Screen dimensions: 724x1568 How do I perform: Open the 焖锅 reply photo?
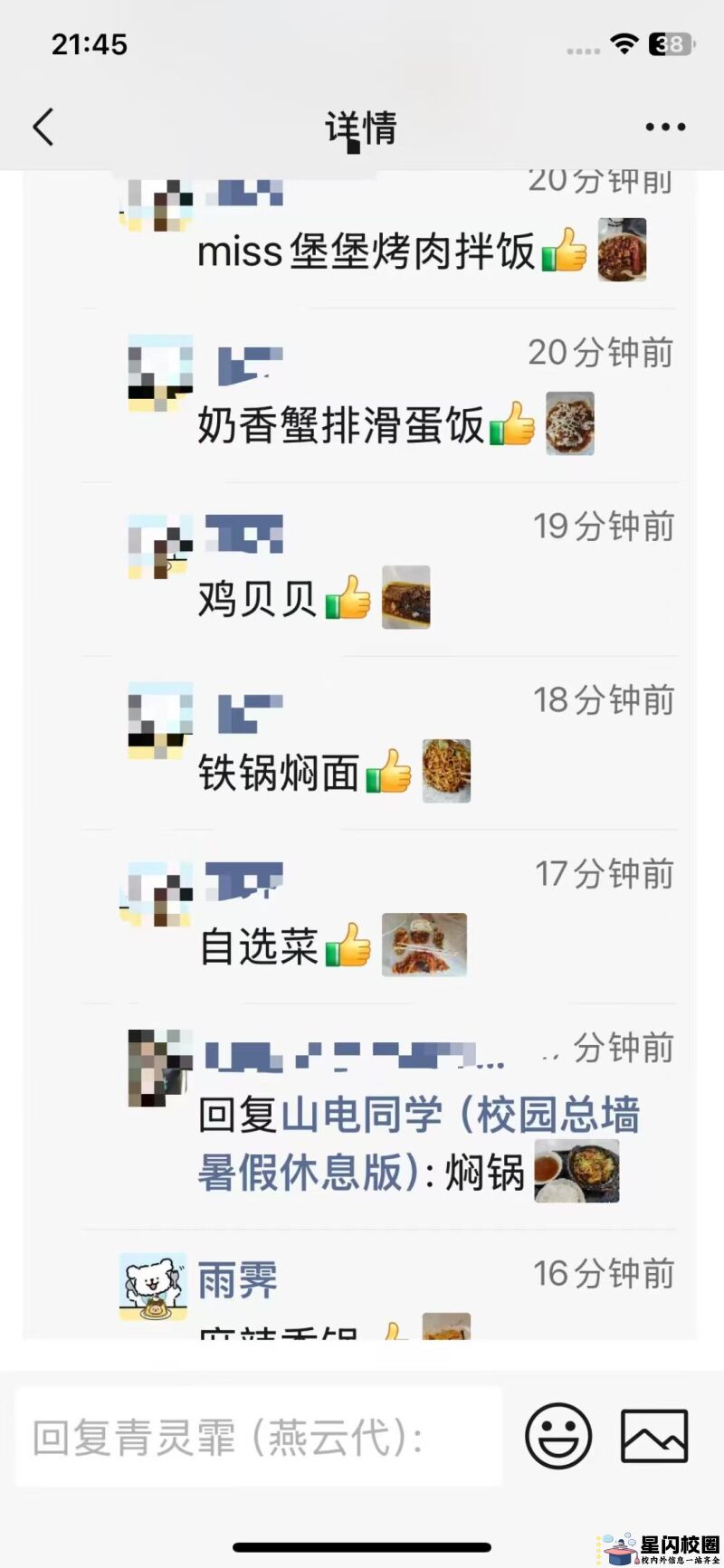coord(576,1171)
